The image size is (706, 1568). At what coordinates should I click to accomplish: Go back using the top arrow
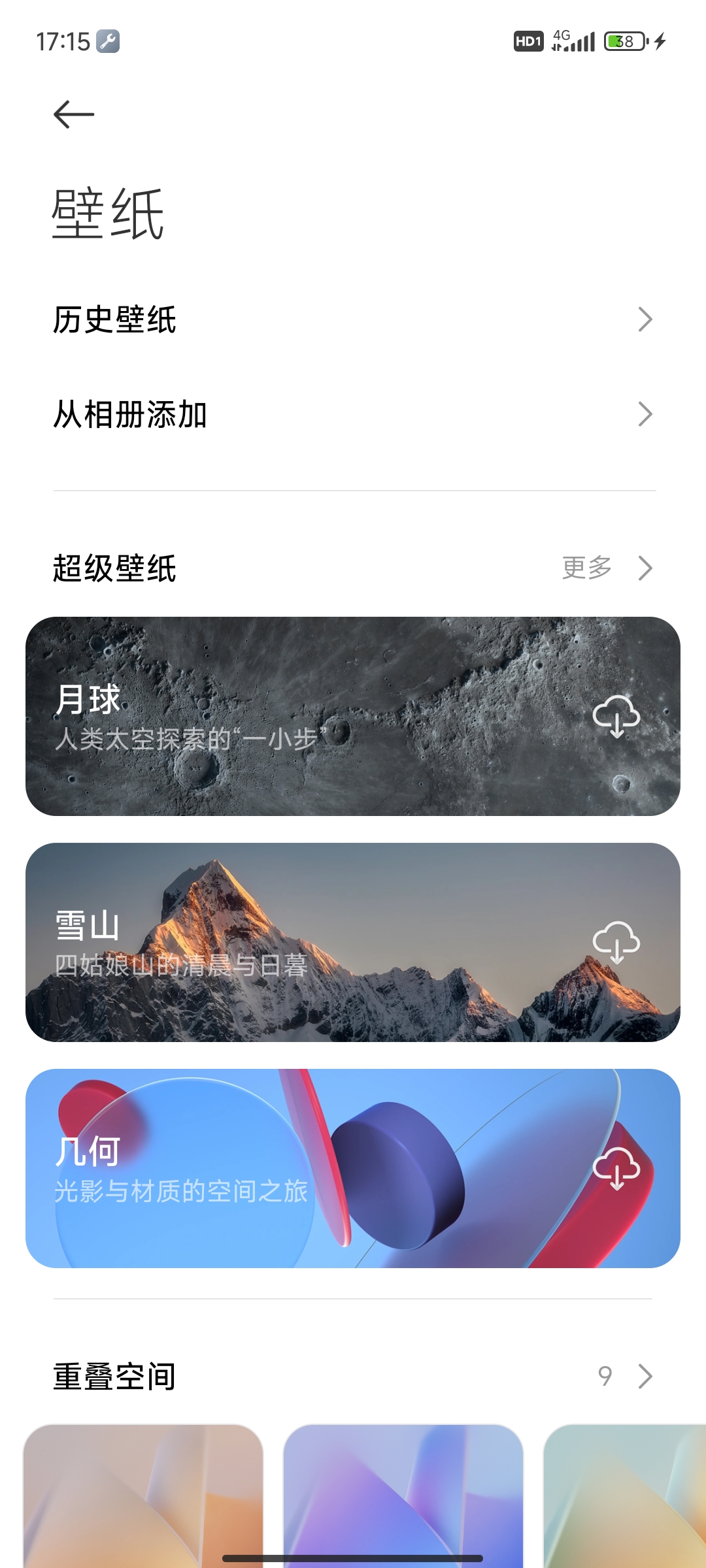[x=74, y=114]
